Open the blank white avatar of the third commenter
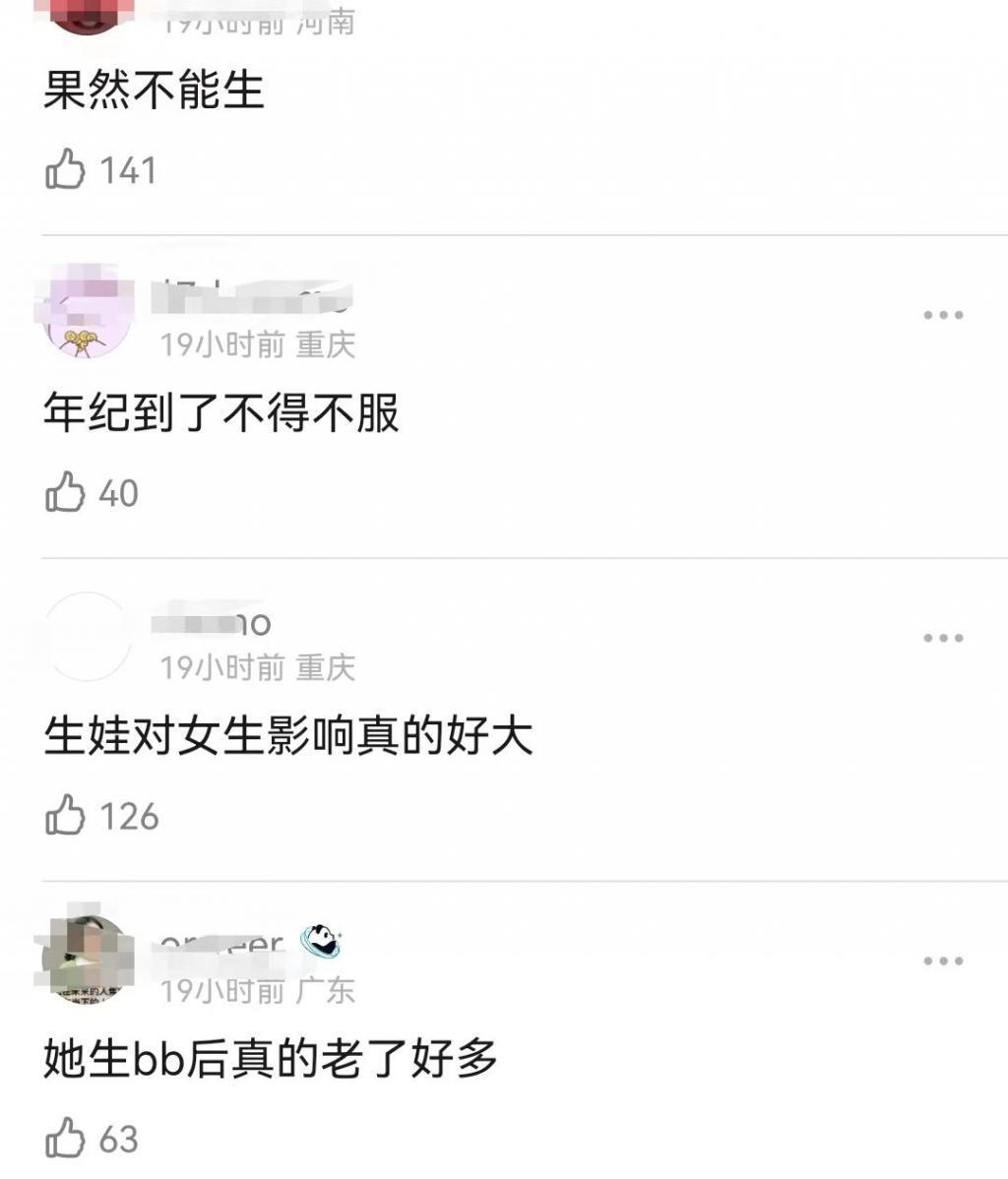 tap(89, 636)
